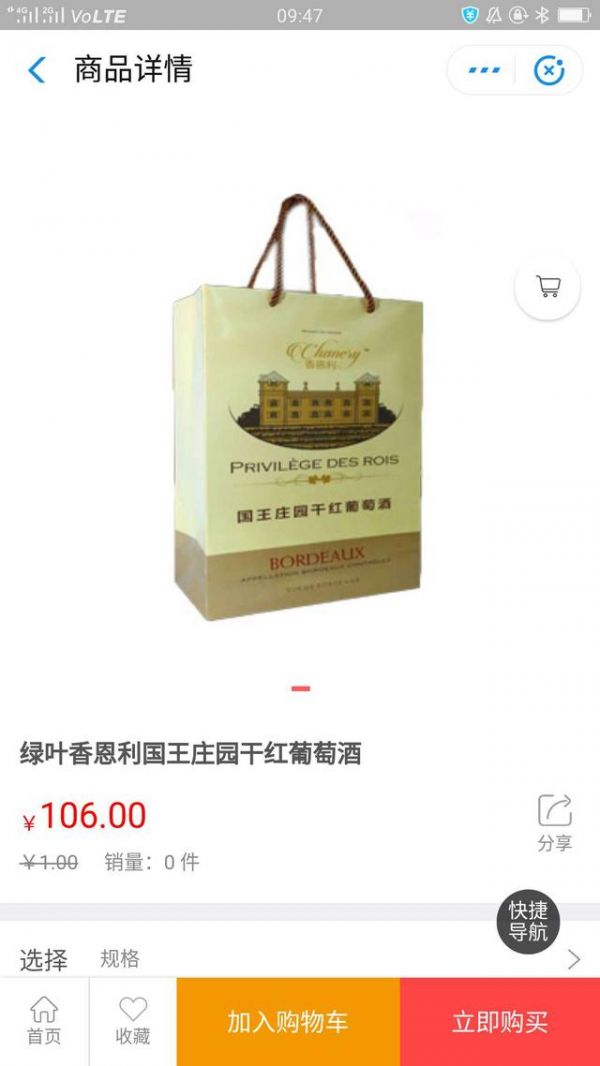This screenshot has height=1066, width=600.
Task: Close the mini program with X icon
Action: click(549, 70)
